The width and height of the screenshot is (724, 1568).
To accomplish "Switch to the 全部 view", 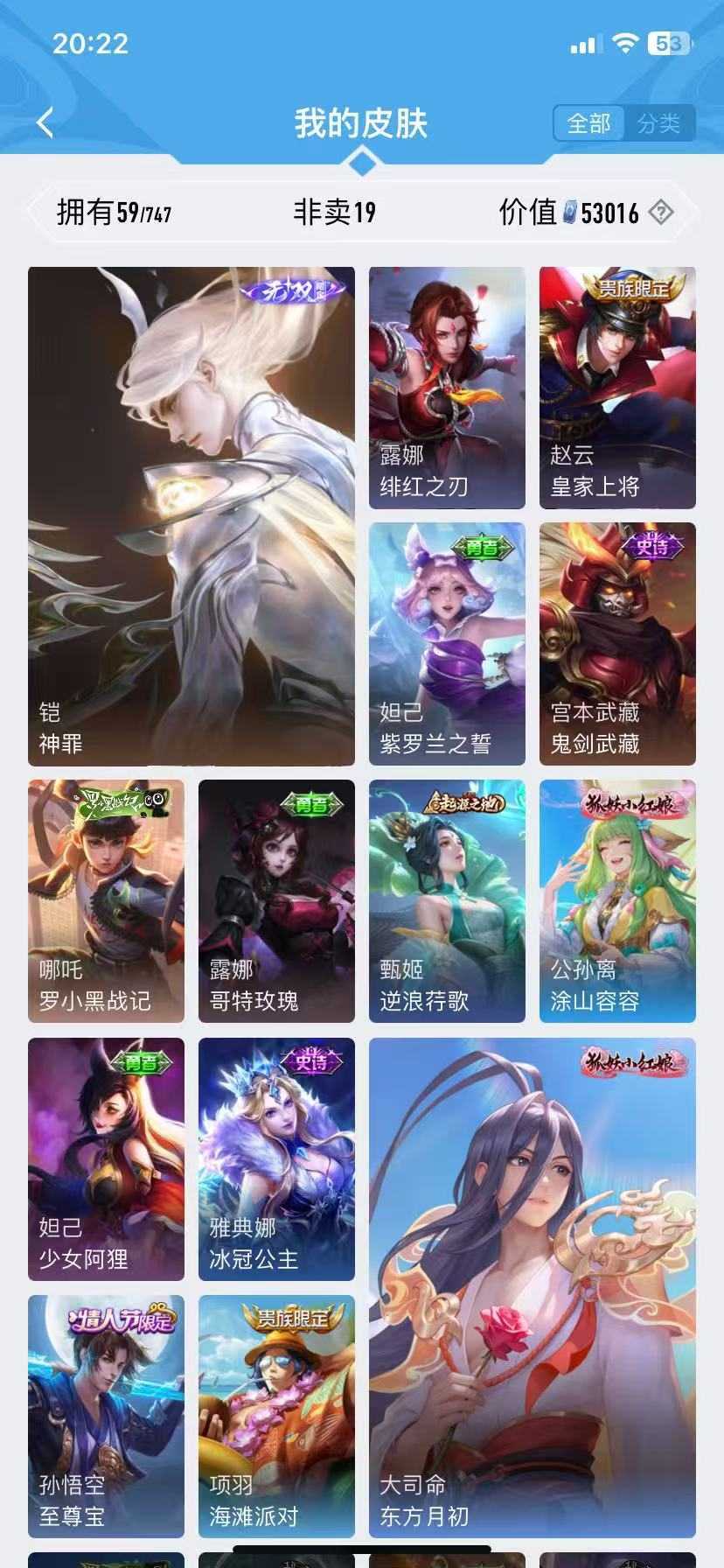I will click(x=588, y=123).
